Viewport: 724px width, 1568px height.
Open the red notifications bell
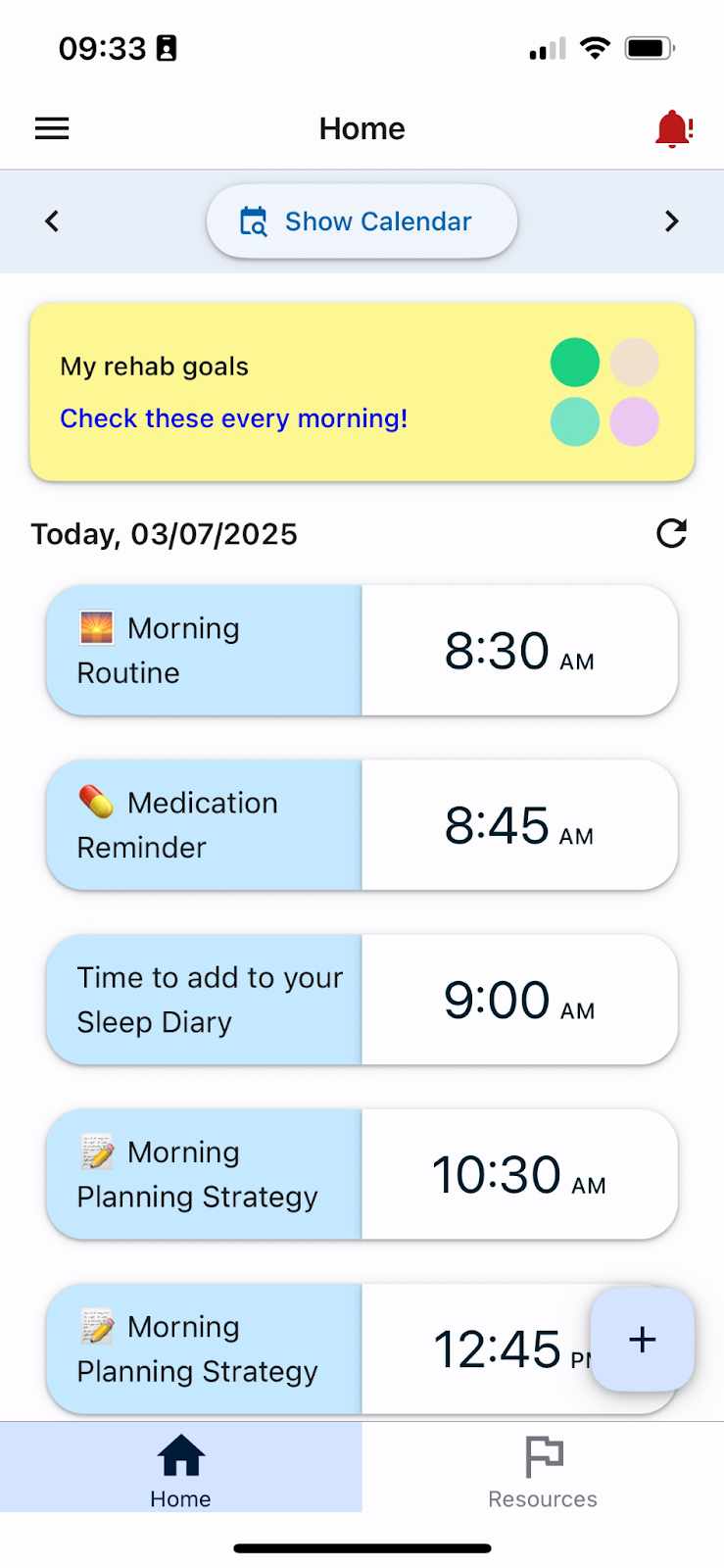(x=674, y=128)
